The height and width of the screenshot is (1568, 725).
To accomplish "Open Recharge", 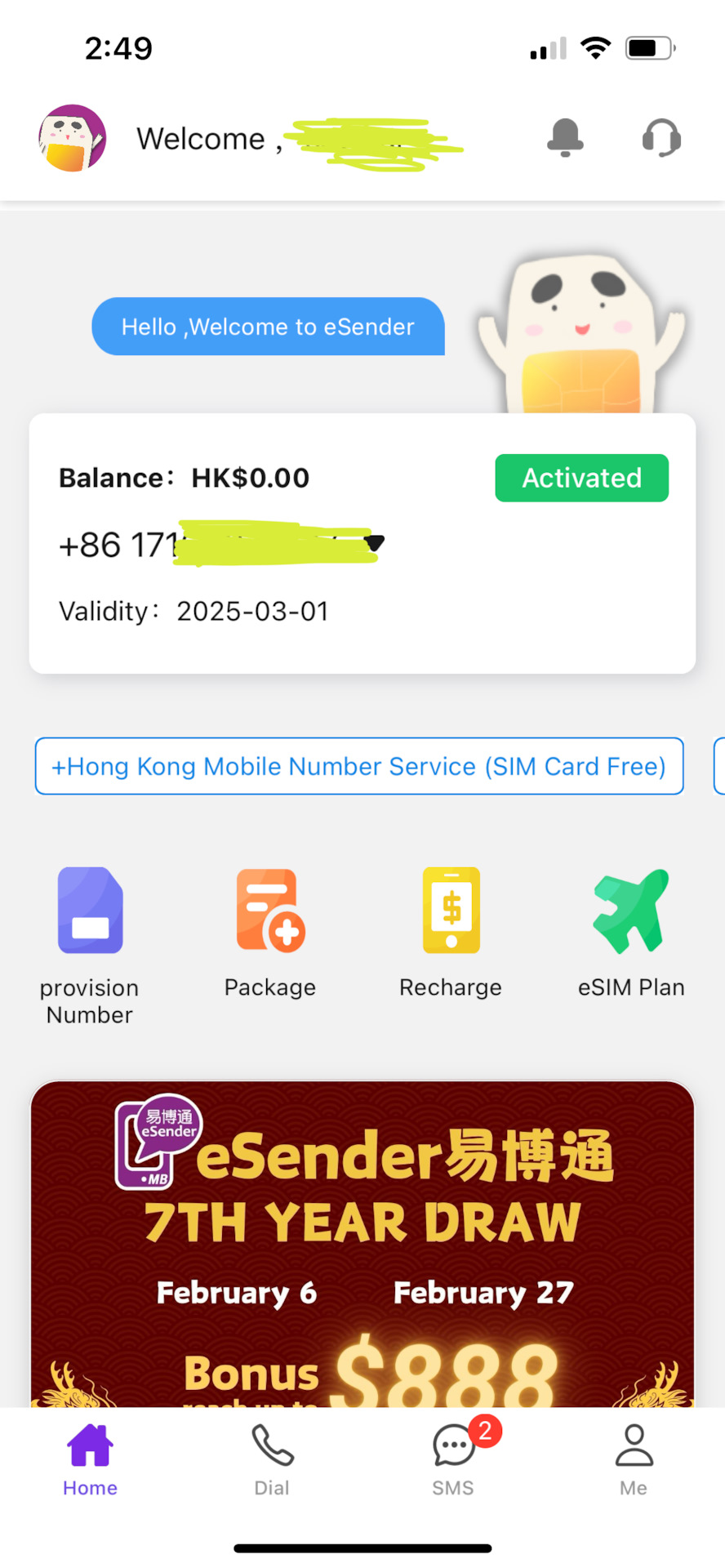I will (451, 931).
